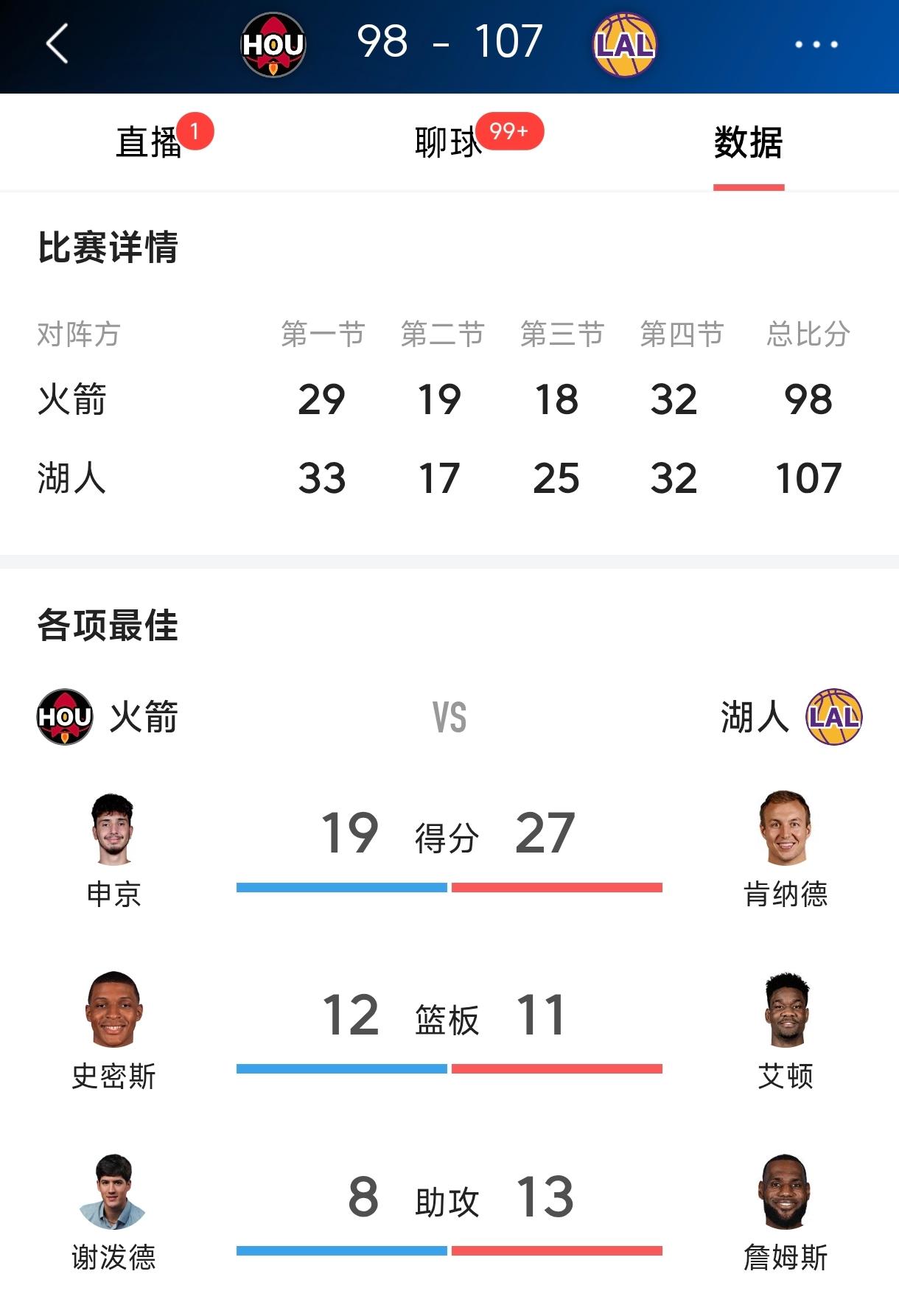899x1316 pixels.
Task: Select the 数据 tab
Action: [746, 141]
